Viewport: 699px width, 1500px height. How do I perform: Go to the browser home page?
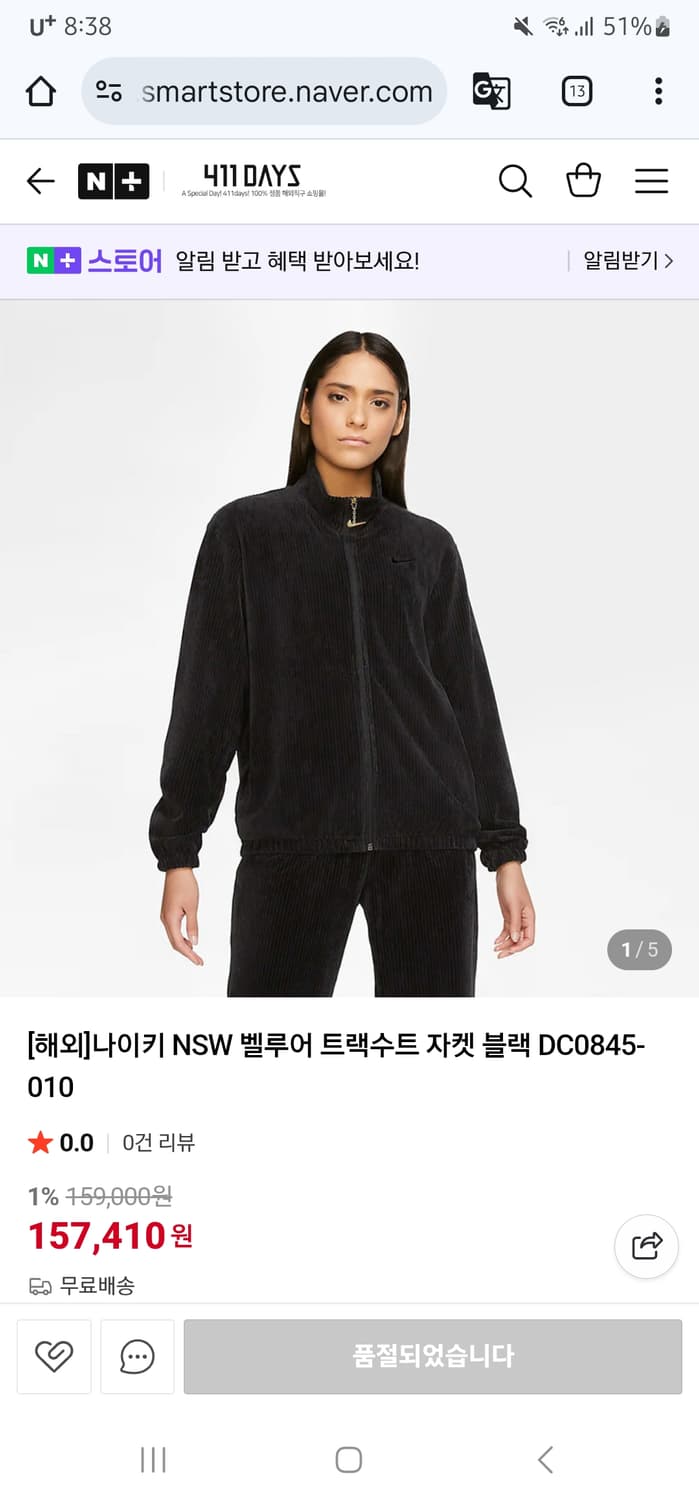click(x=41, y=92)
